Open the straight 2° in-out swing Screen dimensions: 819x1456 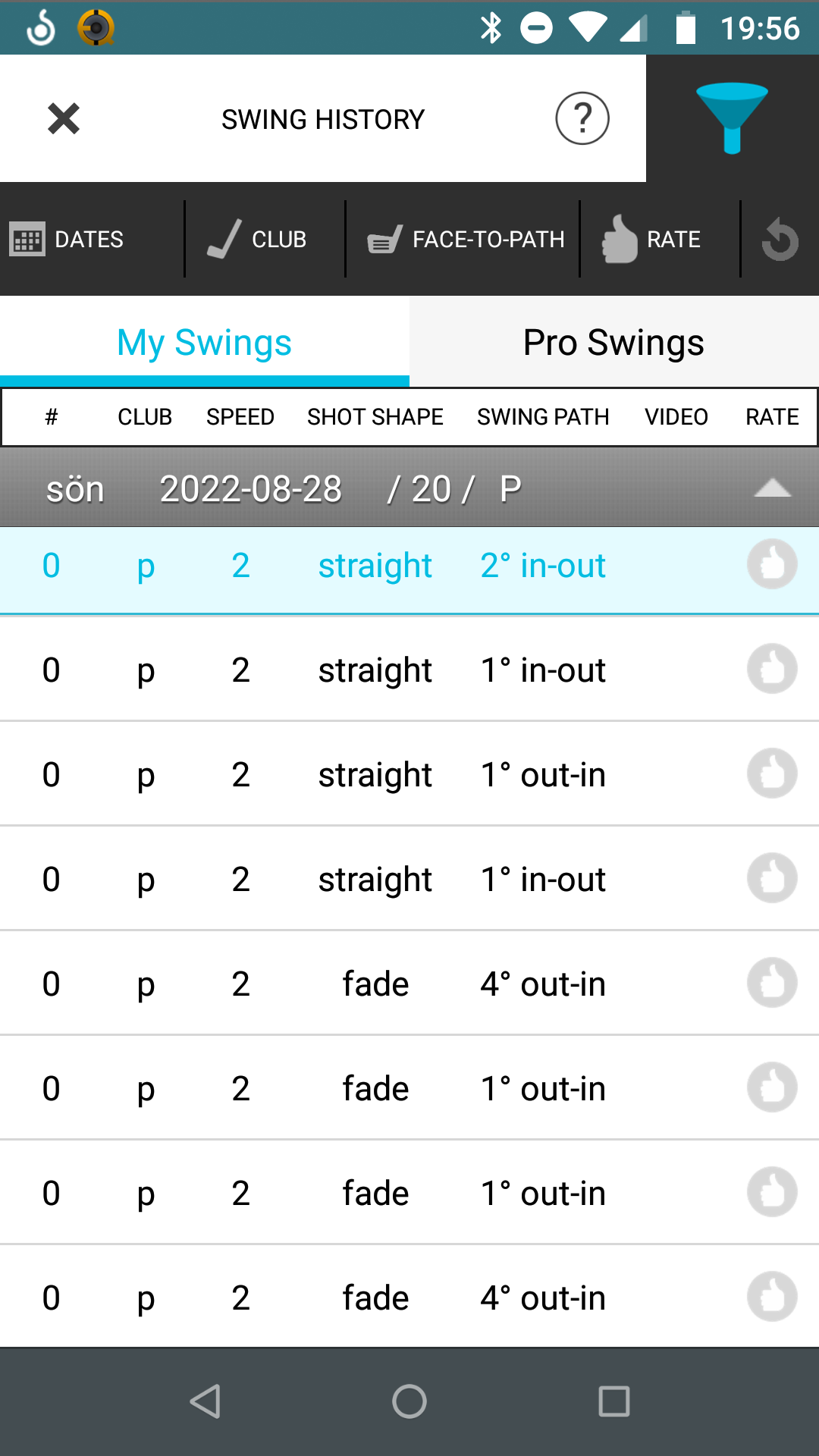[x=409, y=566]
